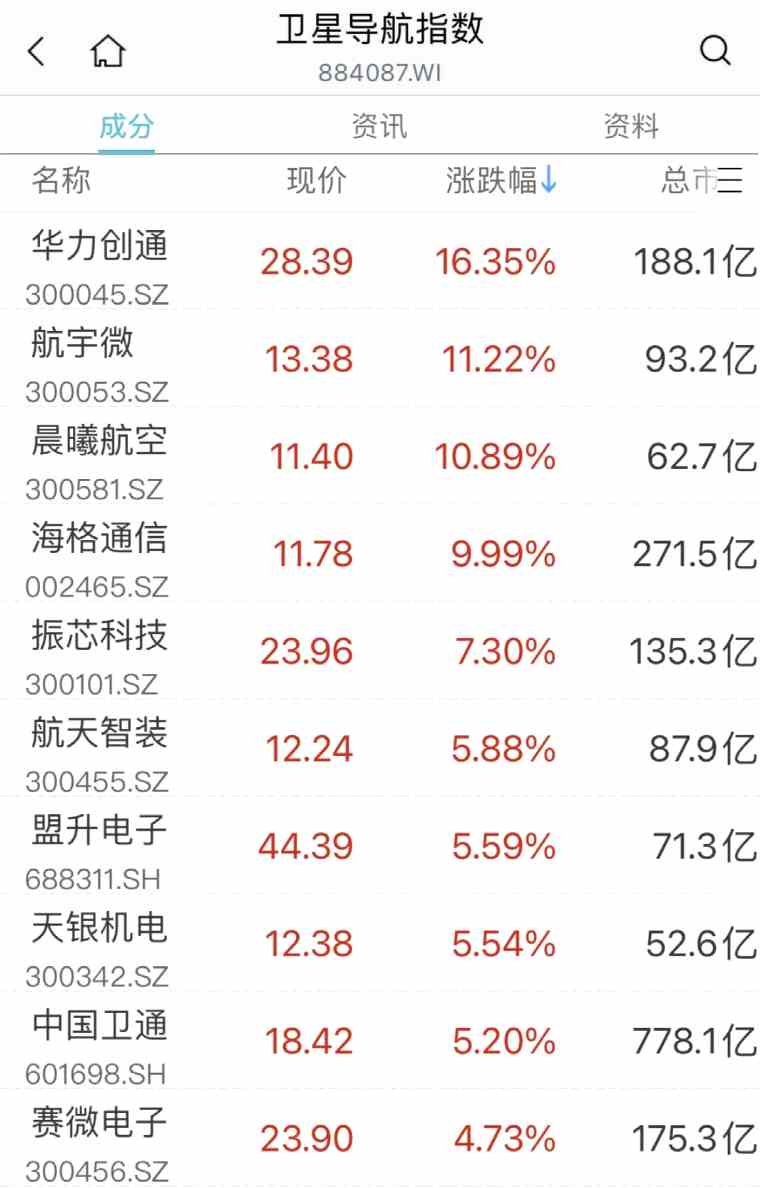Sort by 涨跌幅 column header
Image resolution: width=760 pixels, height=1188 pixels.
point(501,181)
